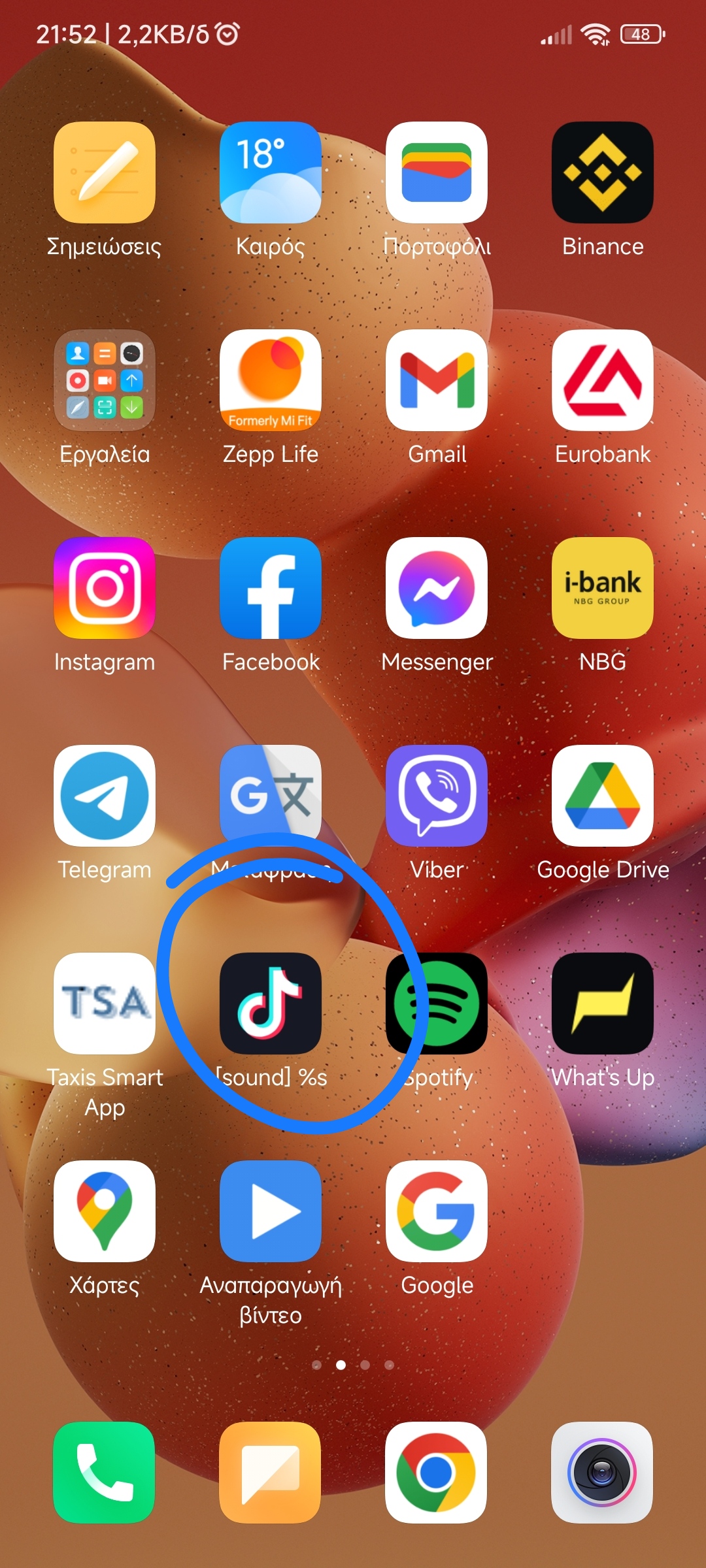This screenshot has width=706, height=1568.
Task: Open Facebook
Action: tap(271, 588)
